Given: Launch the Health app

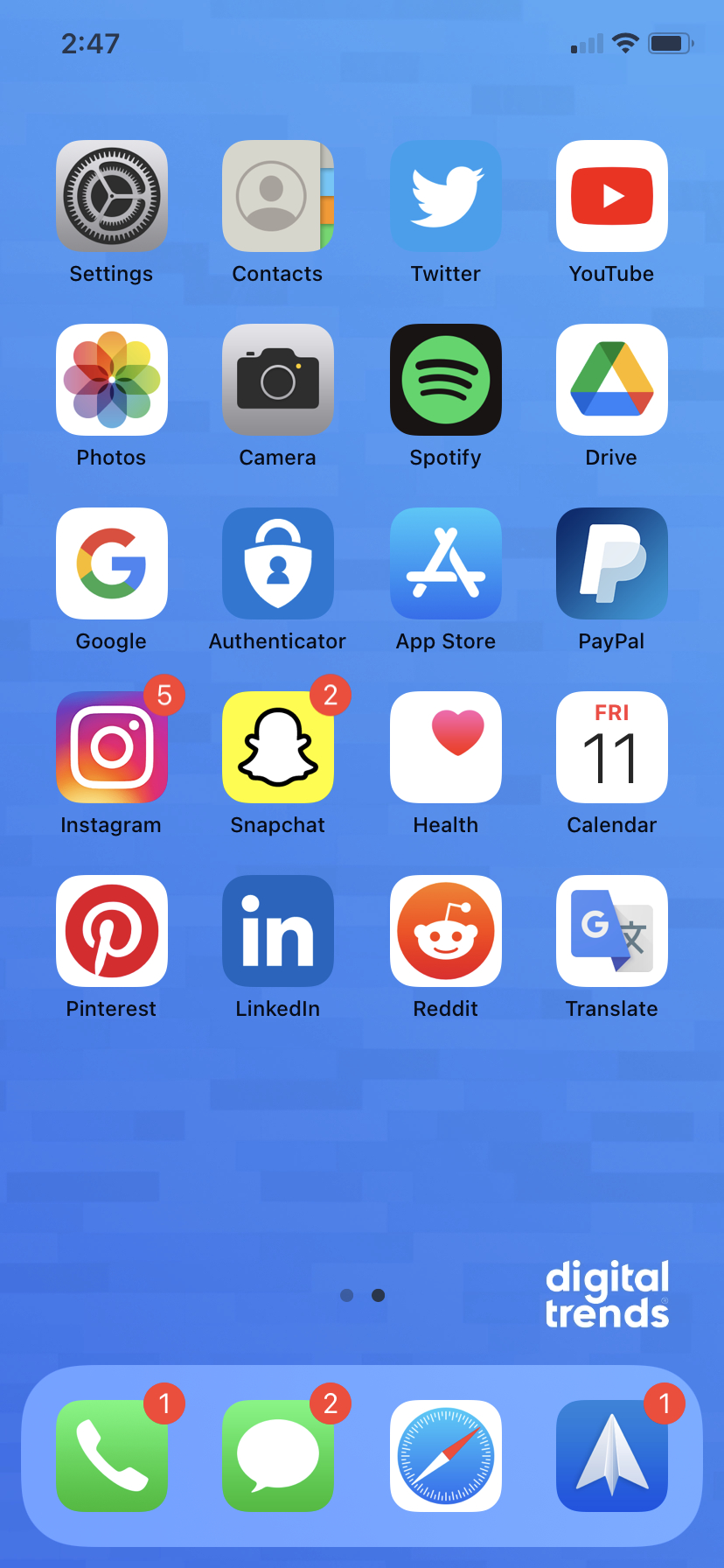Looking at the screenshot, I should click(446, 747).
